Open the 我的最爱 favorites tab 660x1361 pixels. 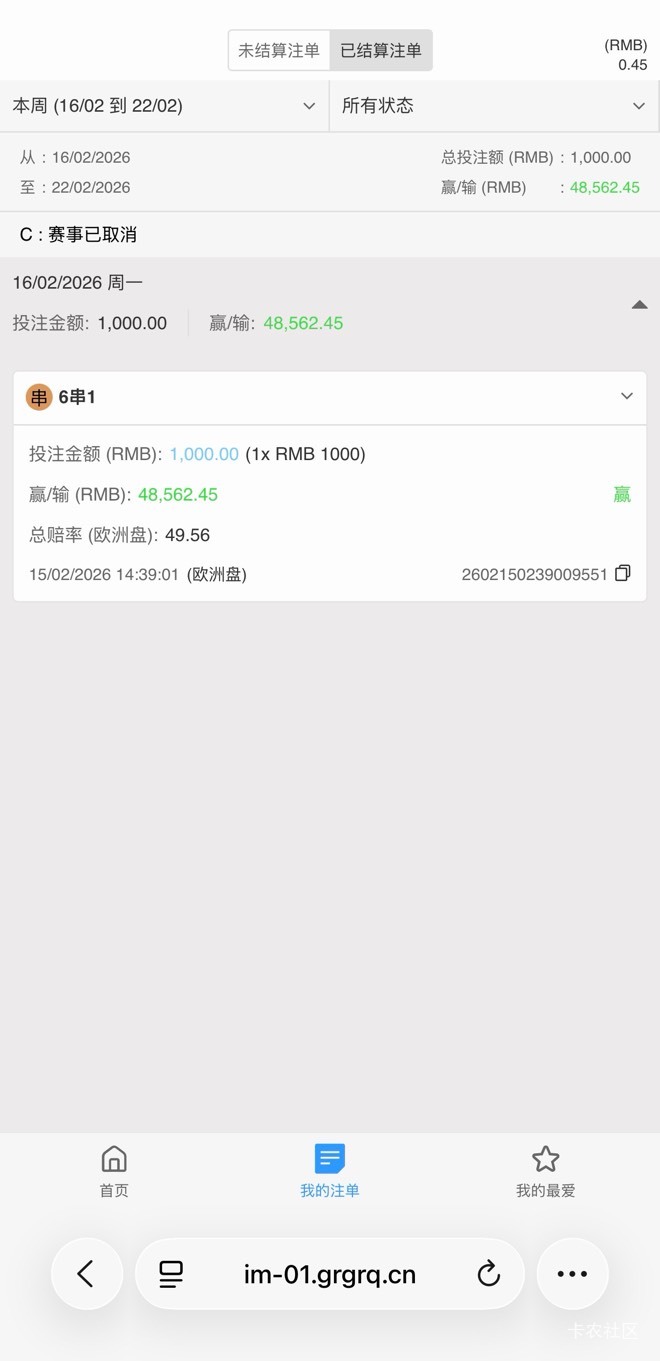[x=545, y=1171]
